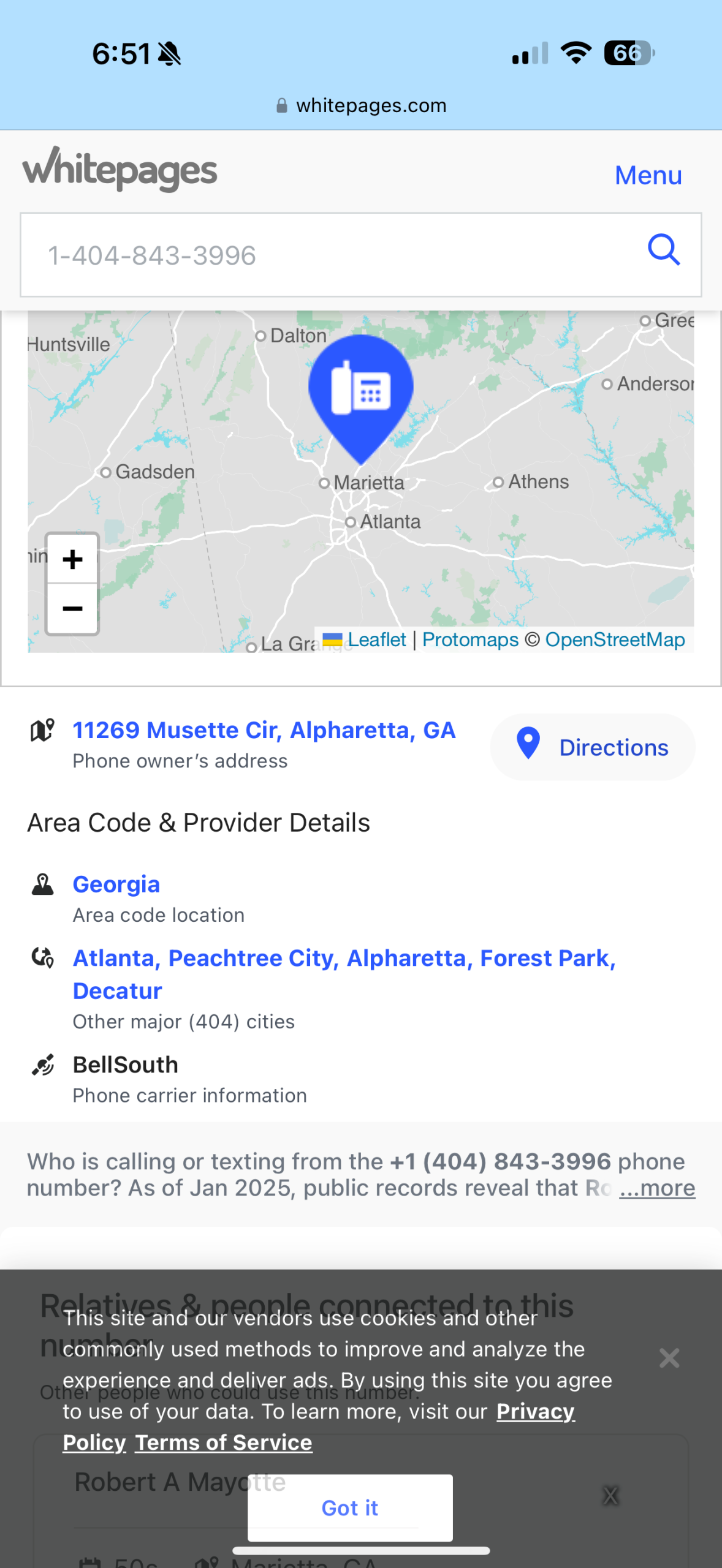Accept cookies with Got it
Image resolution: width=722 pixels, height=1568 pixels.
point(350,1507)
